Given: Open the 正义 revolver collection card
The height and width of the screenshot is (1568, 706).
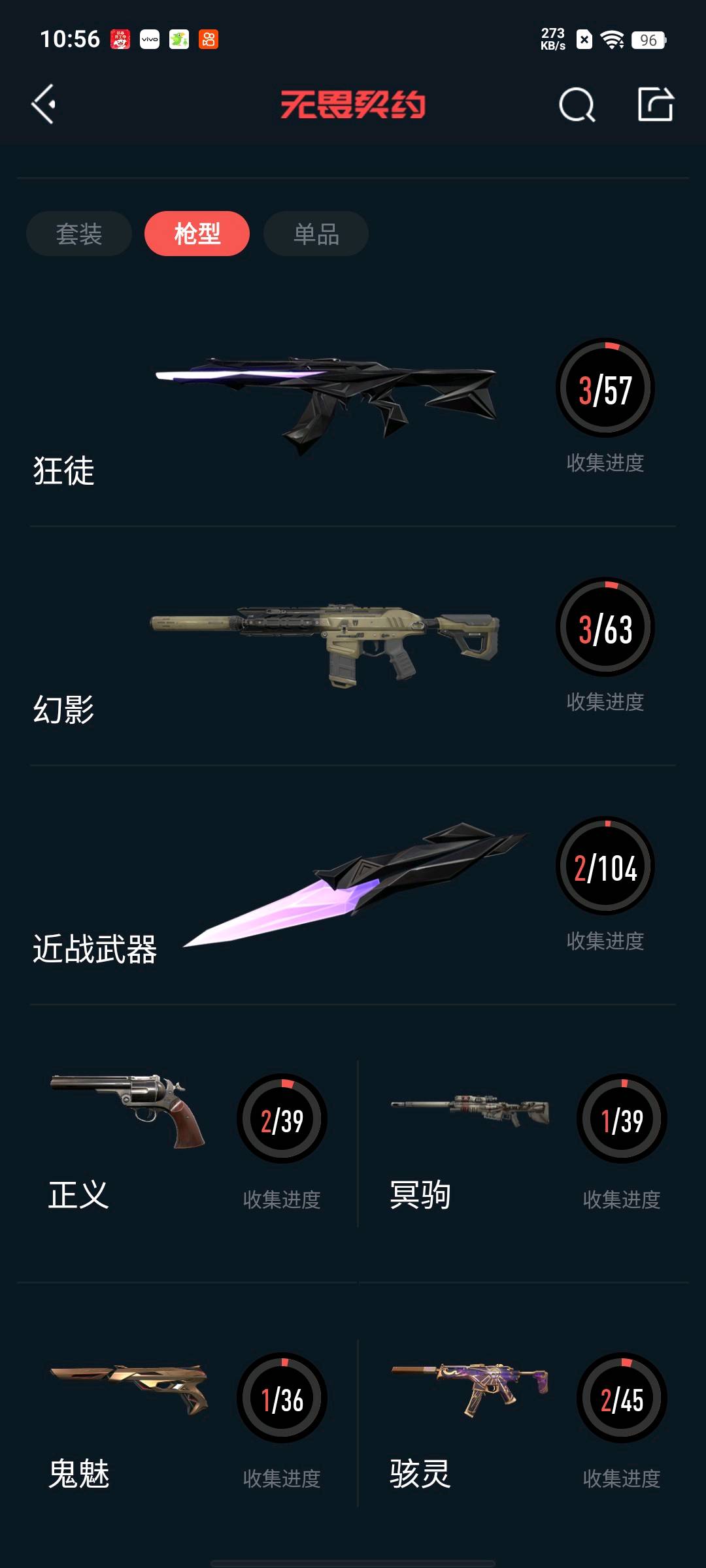Looking at the screenshot, I should 186,1143.
